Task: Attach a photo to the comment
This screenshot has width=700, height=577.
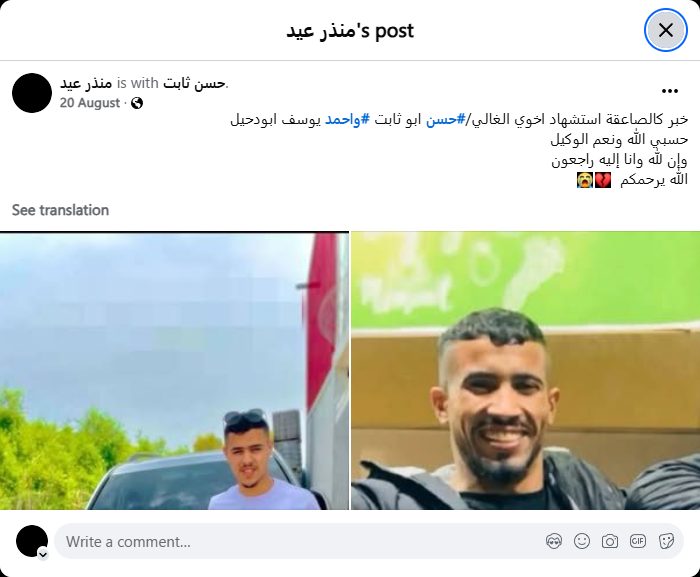Action: (x=610, y=542)
